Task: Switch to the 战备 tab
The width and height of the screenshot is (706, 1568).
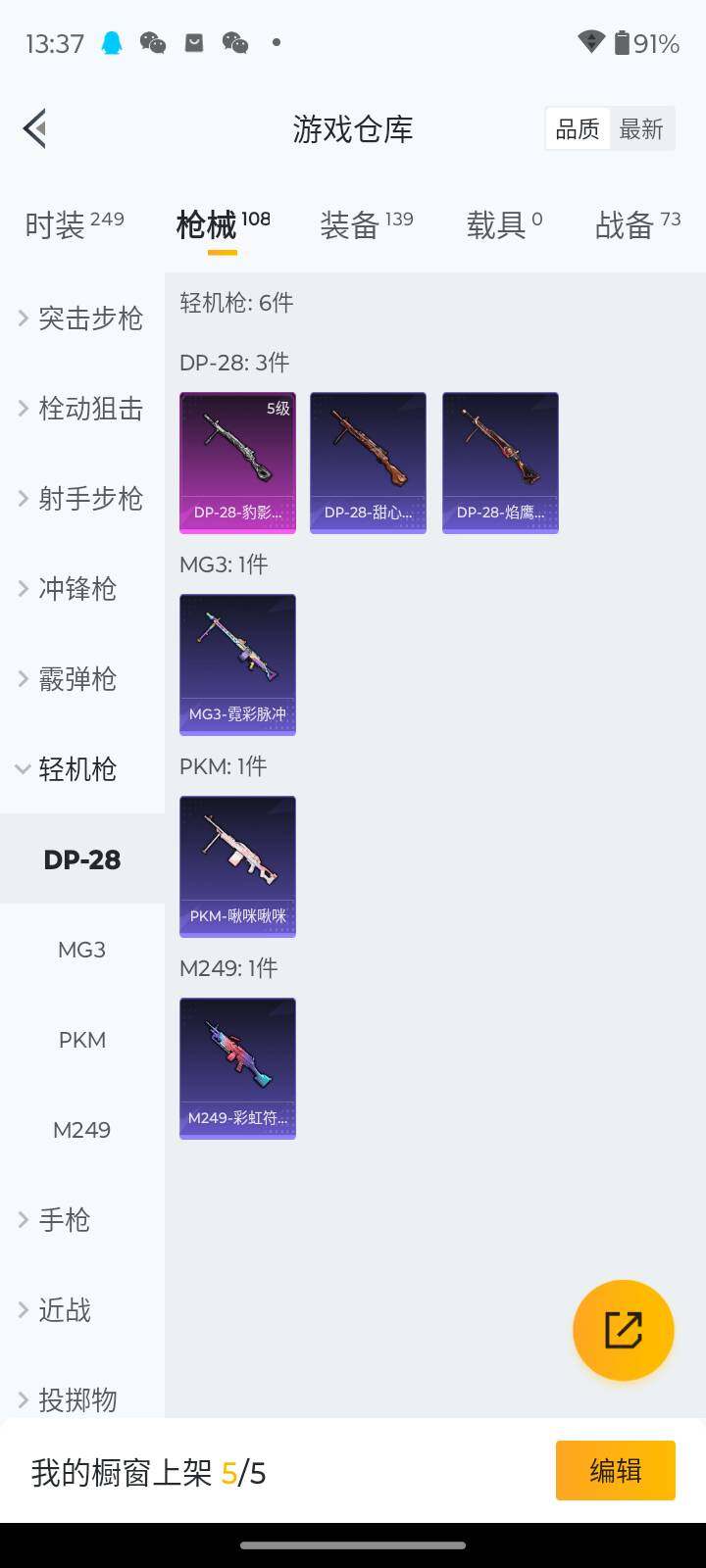Action: click(x=637, y=224)
